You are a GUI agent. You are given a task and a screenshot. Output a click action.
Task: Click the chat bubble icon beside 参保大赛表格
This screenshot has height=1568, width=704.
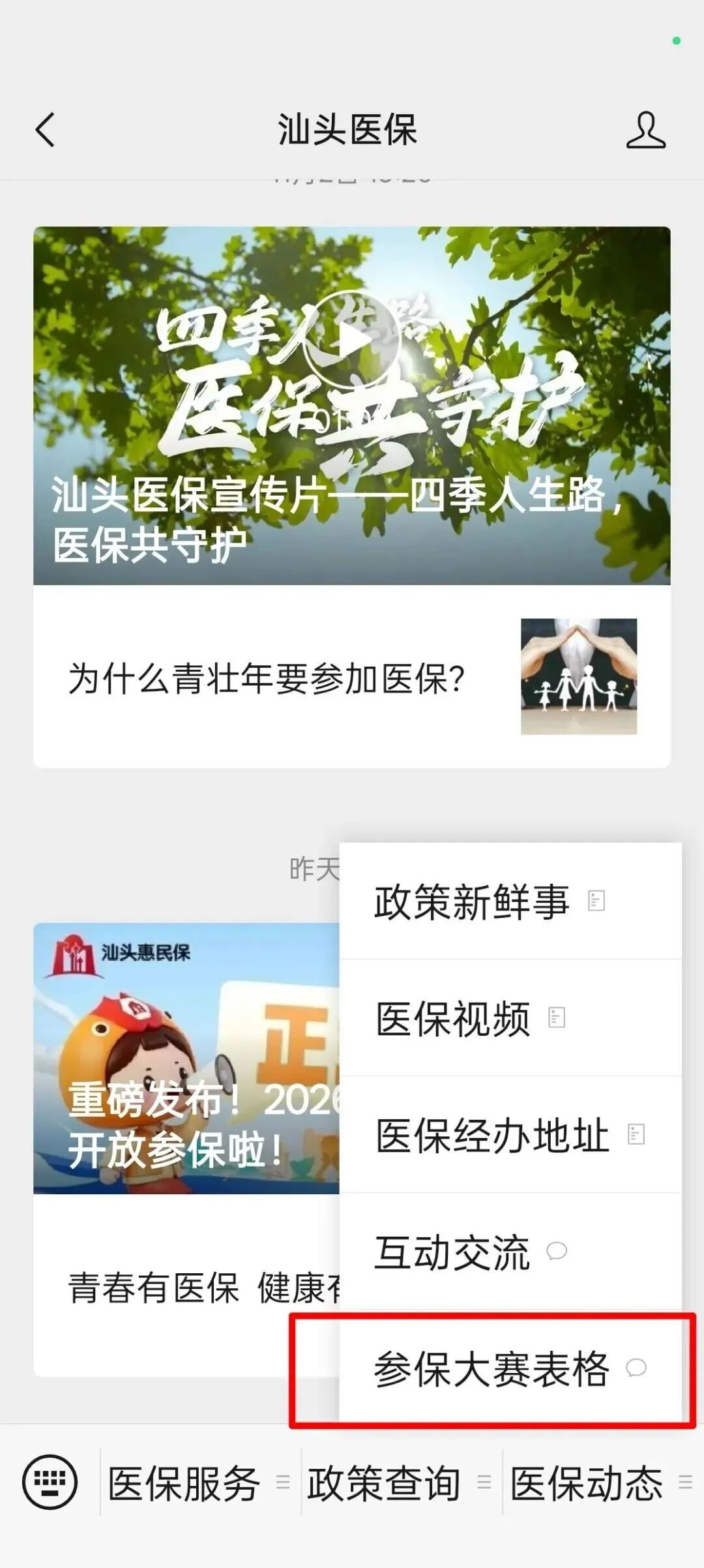point(636,1368)
